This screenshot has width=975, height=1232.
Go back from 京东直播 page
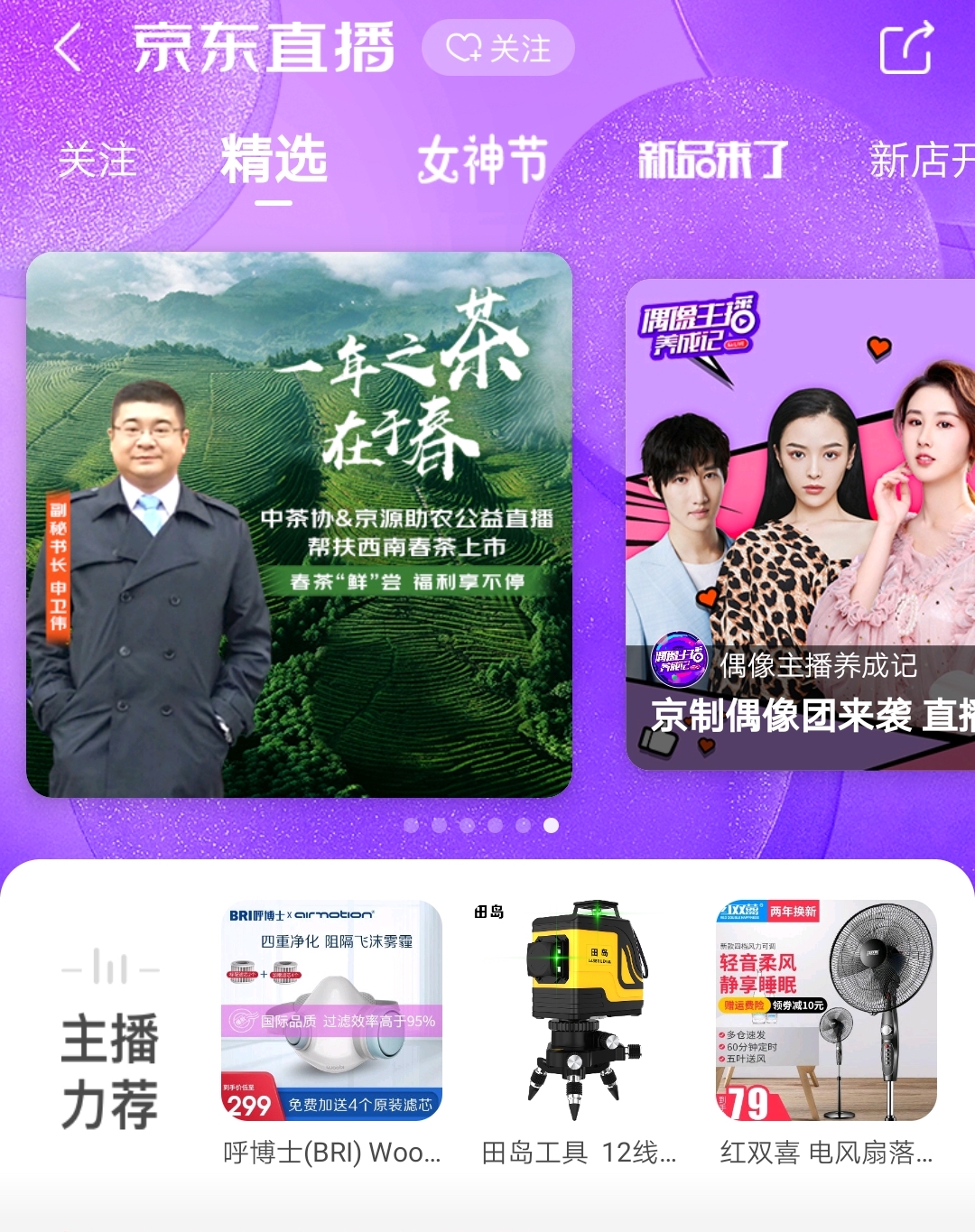[x=69, y=48]
